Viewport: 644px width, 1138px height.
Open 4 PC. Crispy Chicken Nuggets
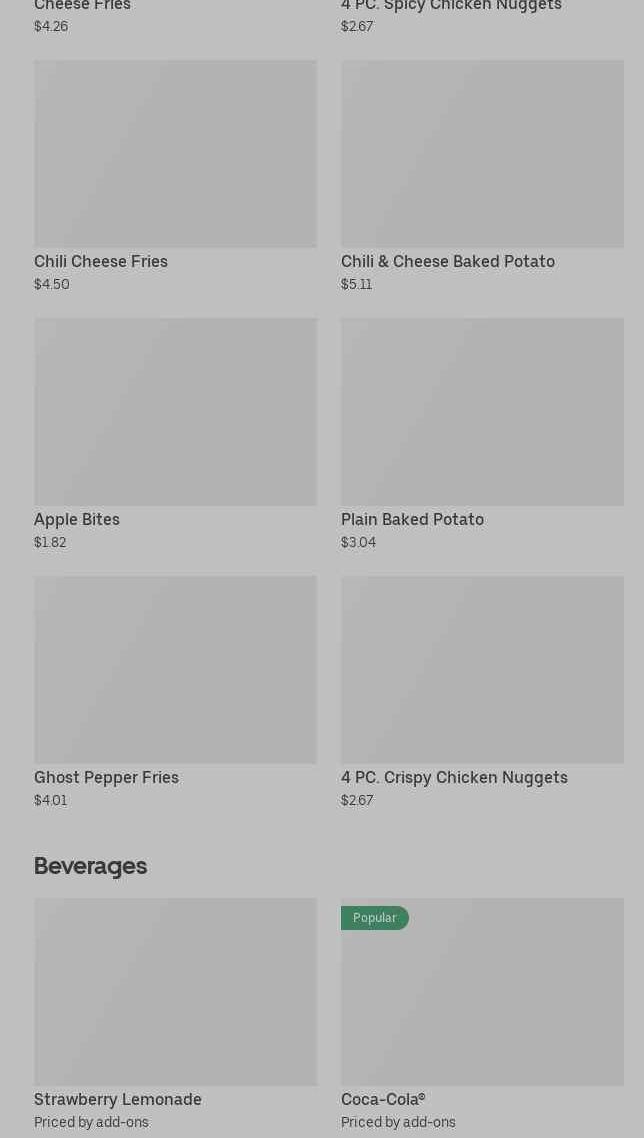pyautogui.click(x=482, y=692)
